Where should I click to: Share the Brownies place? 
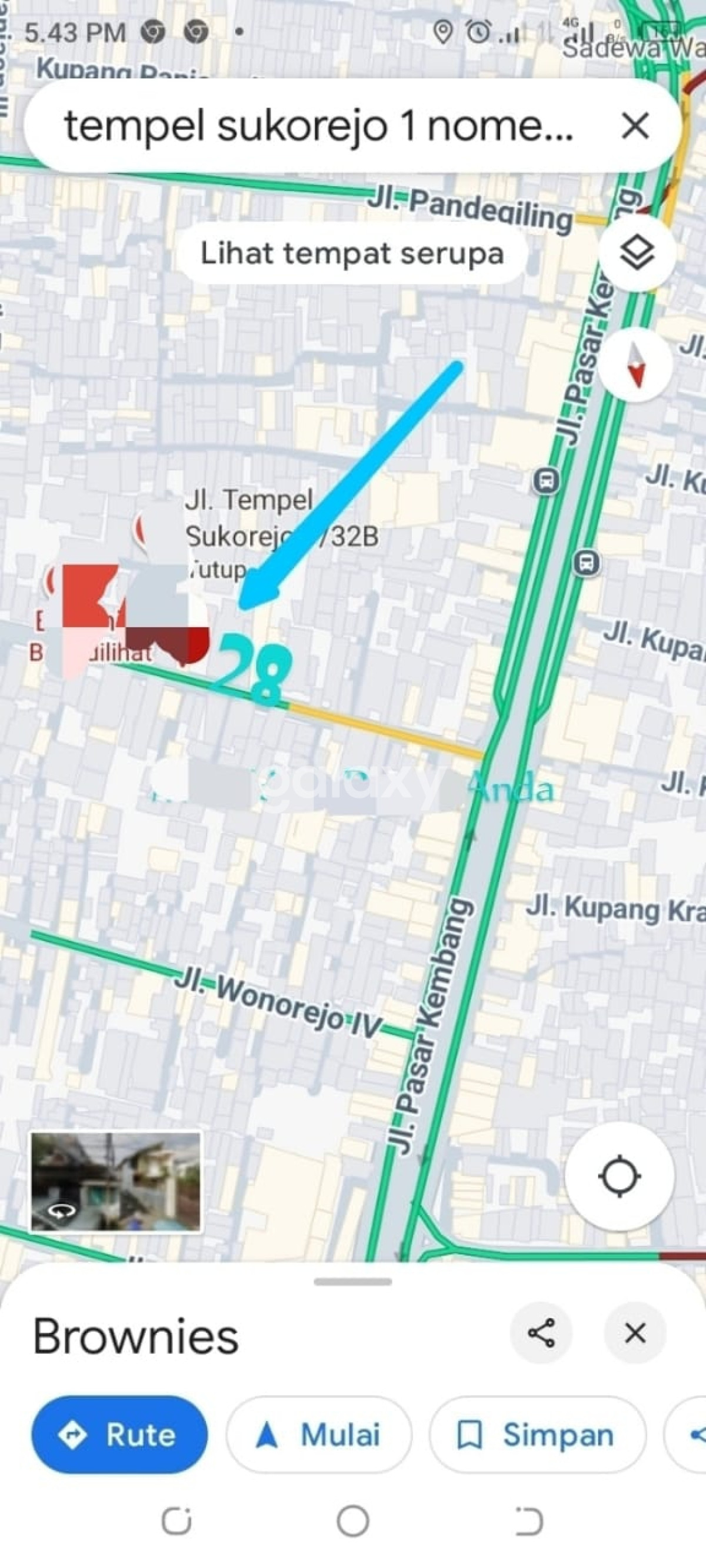541,1333
